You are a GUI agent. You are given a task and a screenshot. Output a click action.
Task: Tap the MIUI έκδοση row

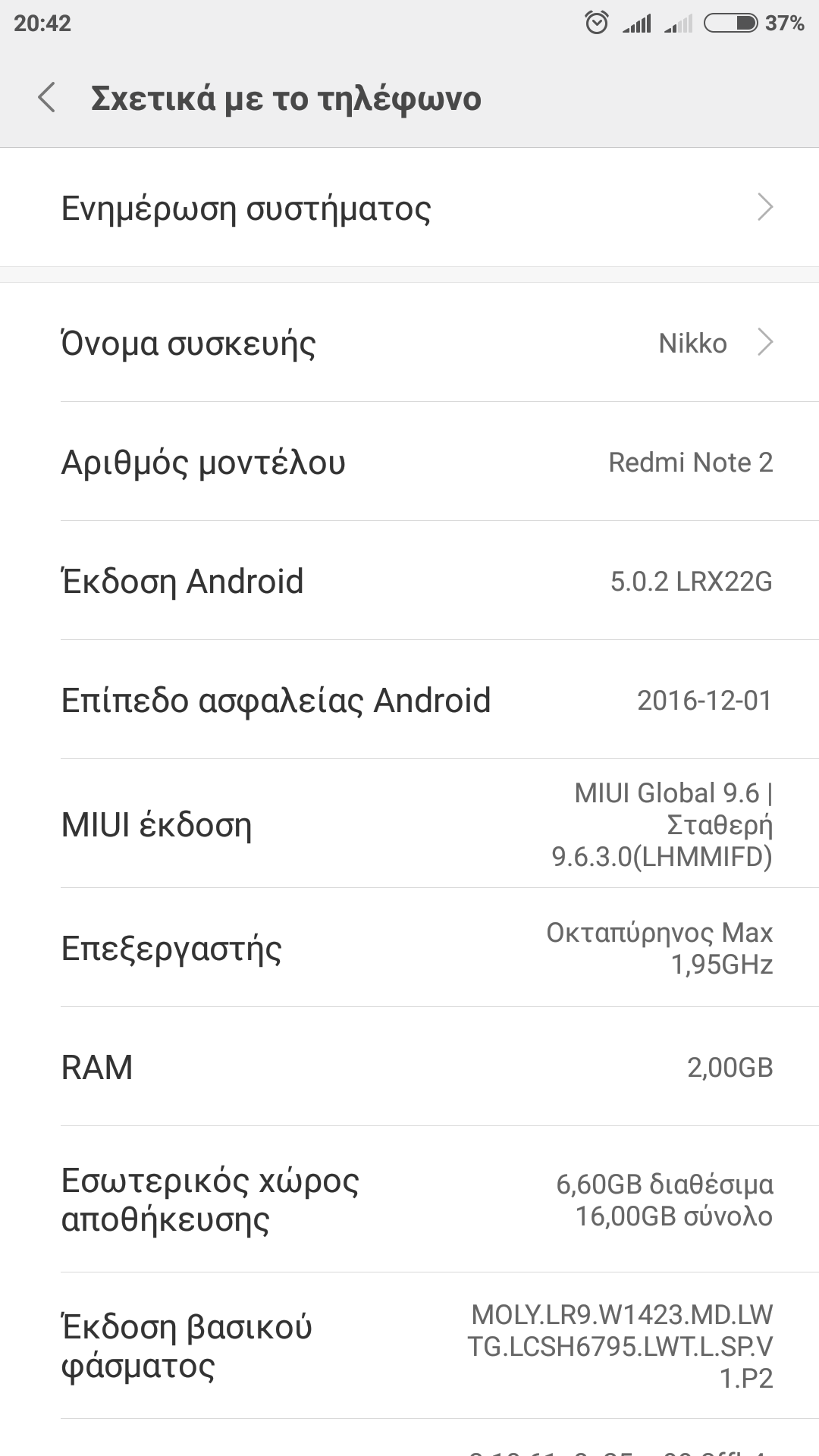point(409,824)
